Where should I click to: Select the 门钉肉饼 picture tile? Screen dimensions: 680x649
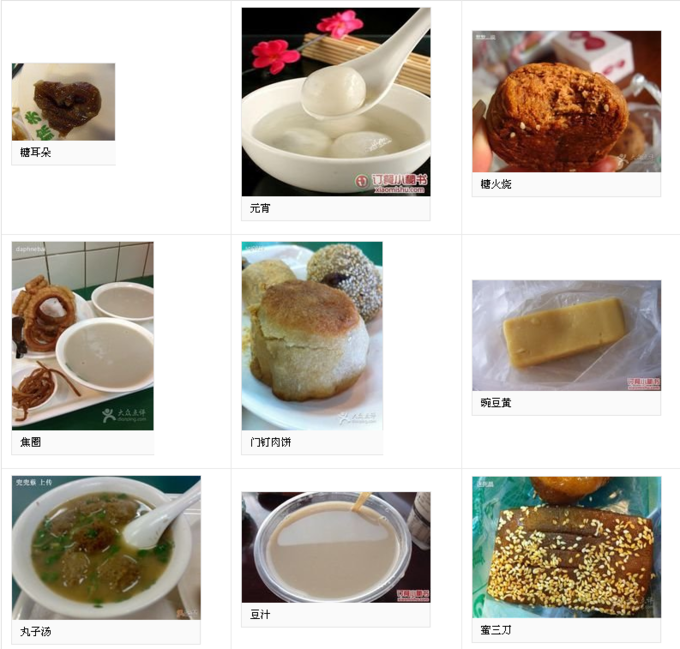tap(312, 336)
